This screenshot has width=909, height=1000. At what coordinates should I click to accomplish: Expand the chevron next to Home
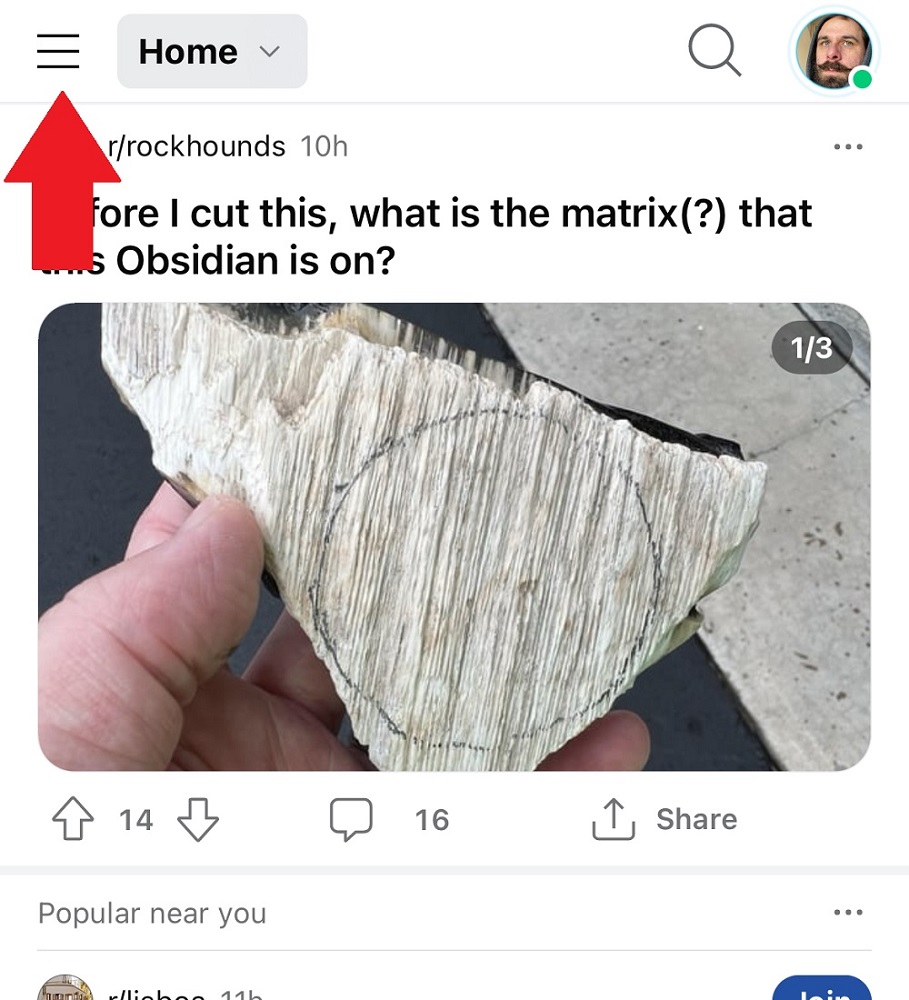tap(266, 52)
